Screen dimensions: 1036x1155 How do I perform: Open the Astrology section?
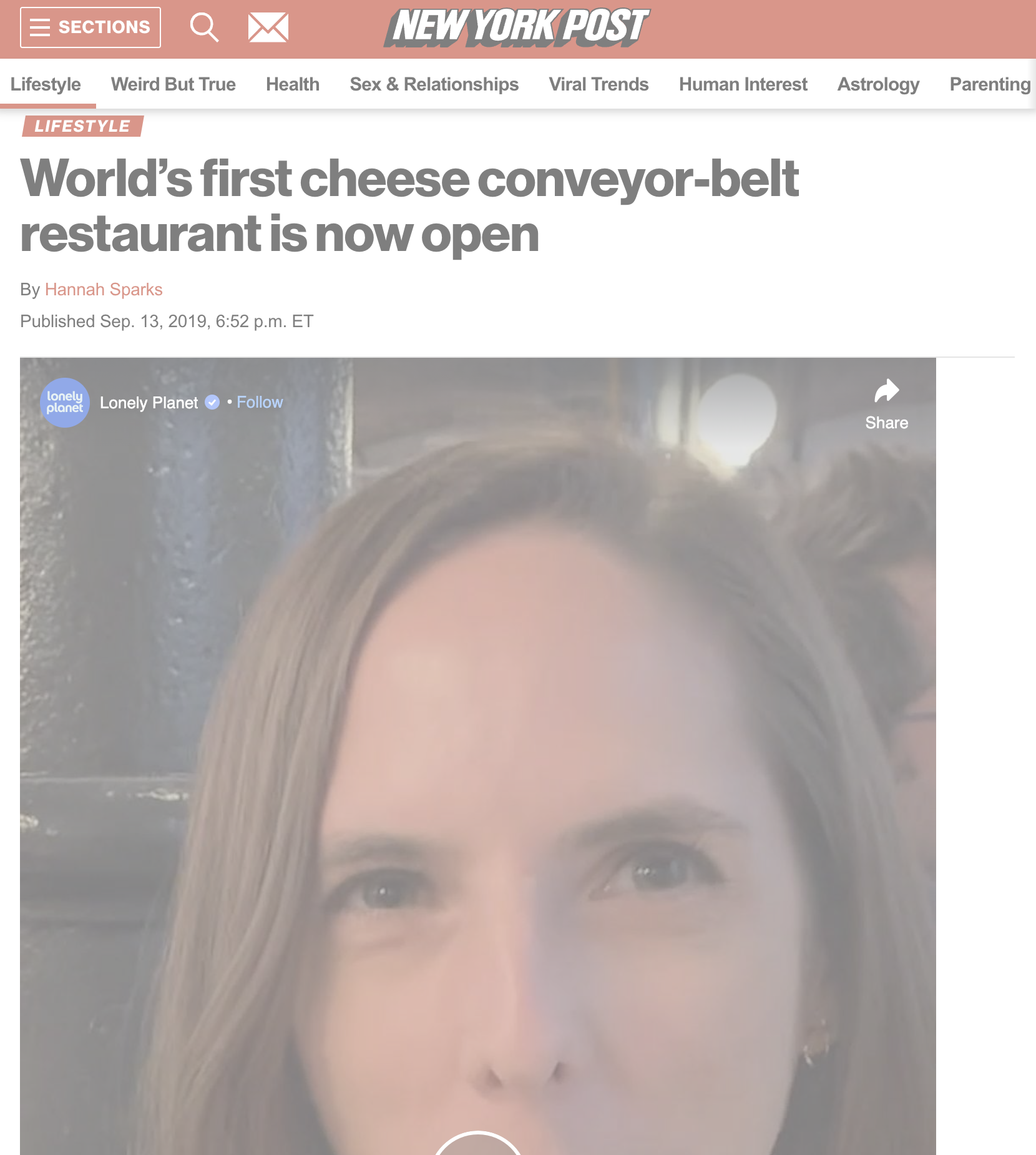tap(878, 84)
